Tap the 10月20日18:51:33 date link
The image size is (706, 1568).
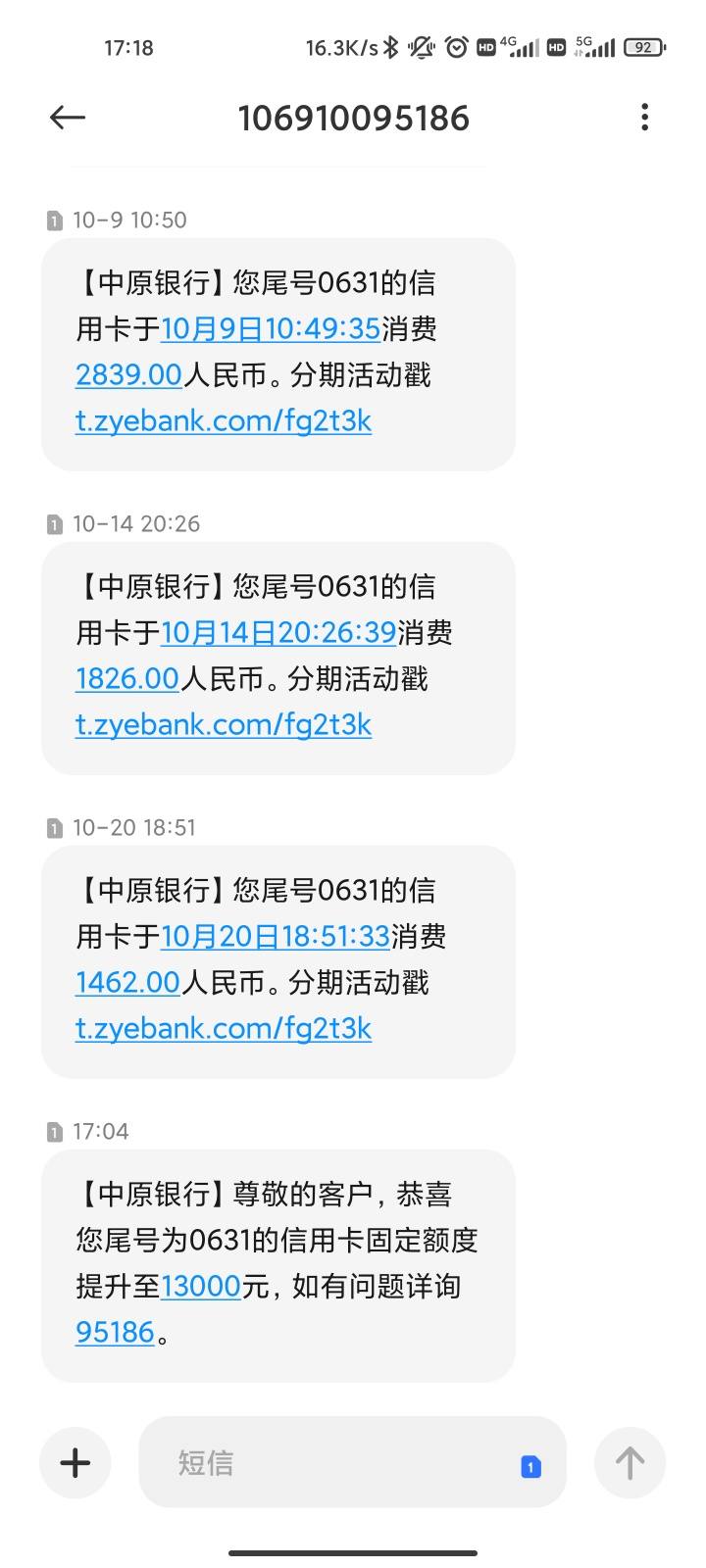276,937
